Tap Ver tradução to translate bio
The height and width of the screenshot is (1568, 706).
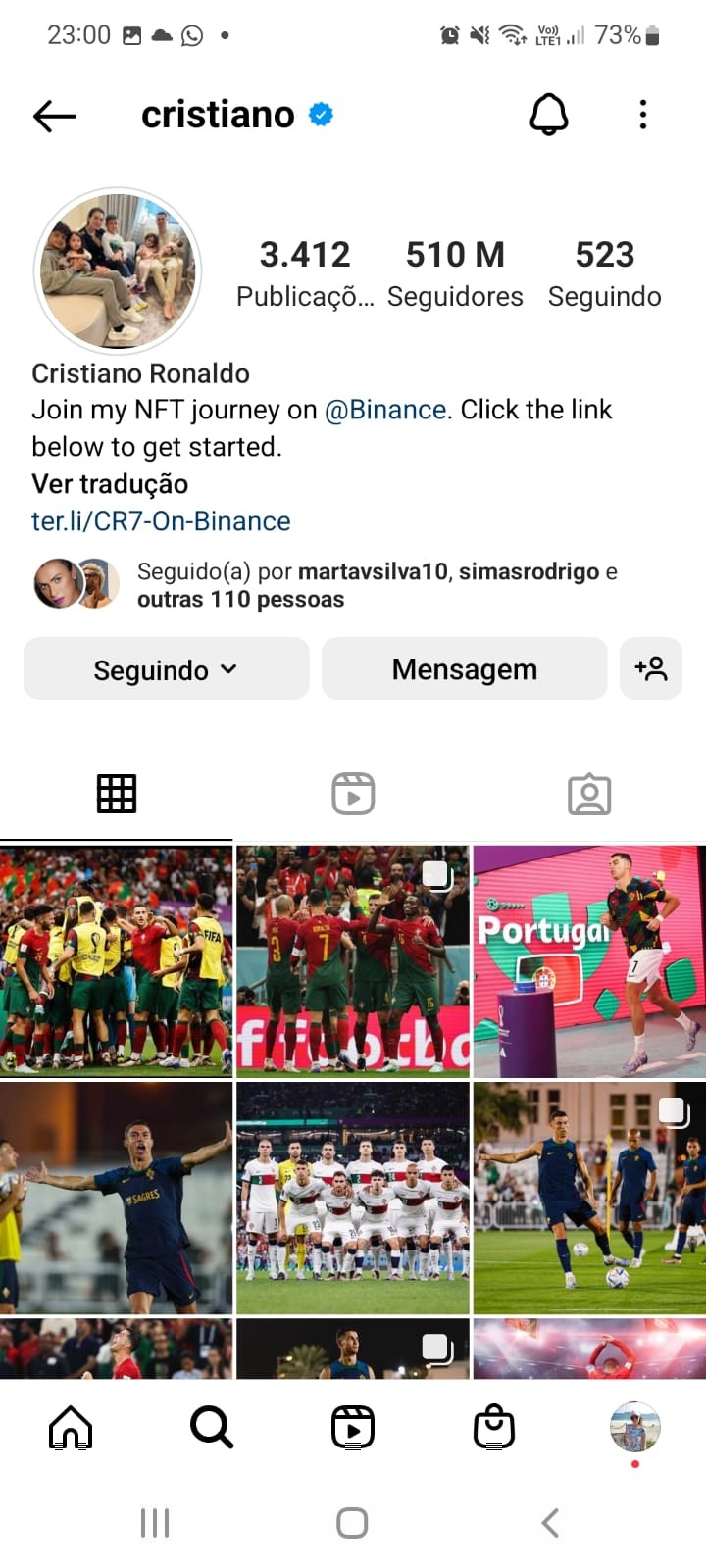click(x=110, y=484)
